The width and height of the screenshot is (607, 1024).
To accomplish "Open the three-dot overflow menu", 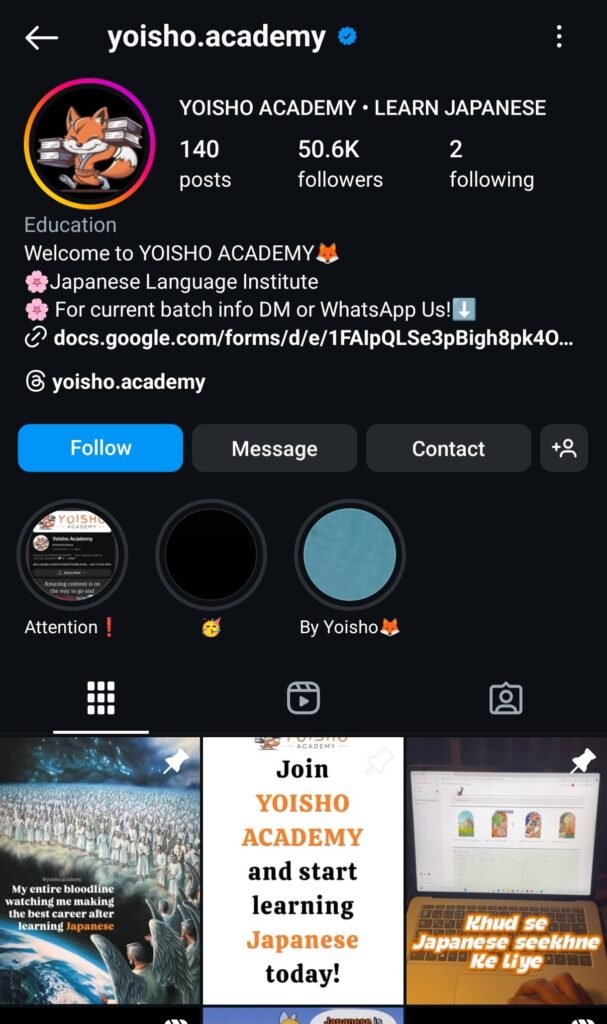I will (x=559, y=38).
